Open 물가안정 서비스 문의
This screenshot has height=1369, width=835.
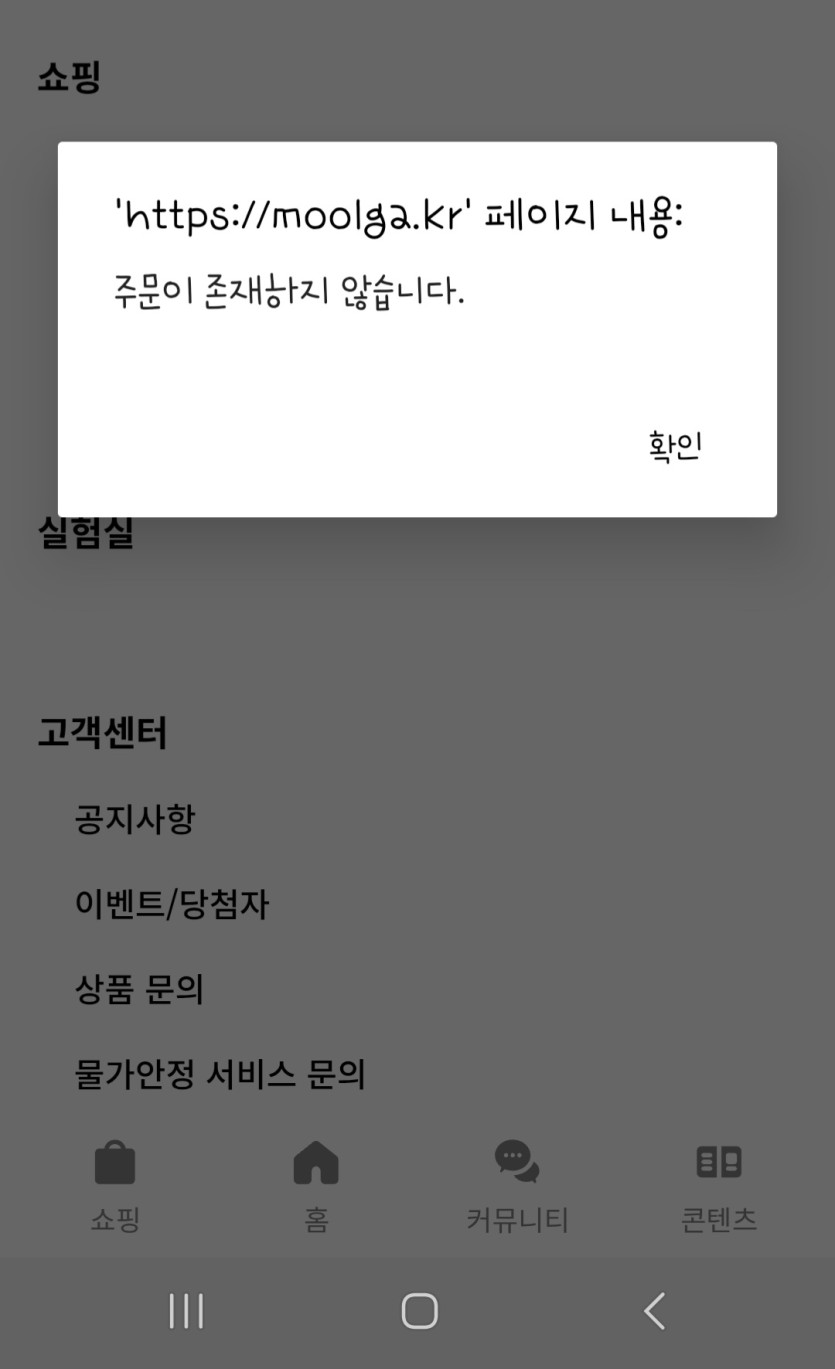[220, 1075]
